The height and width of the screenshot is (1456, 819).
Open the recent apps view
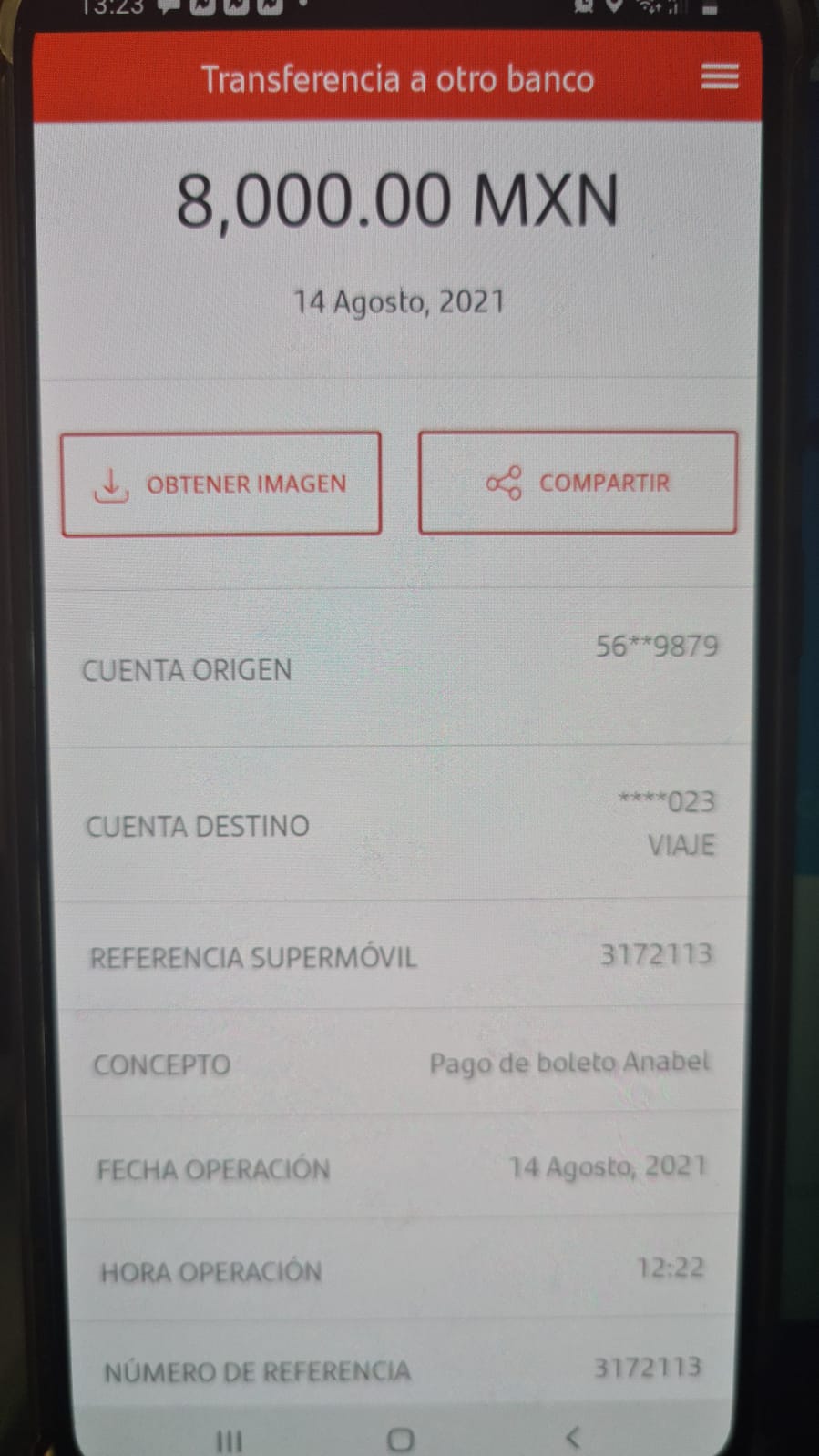[x=229, y=1441]
